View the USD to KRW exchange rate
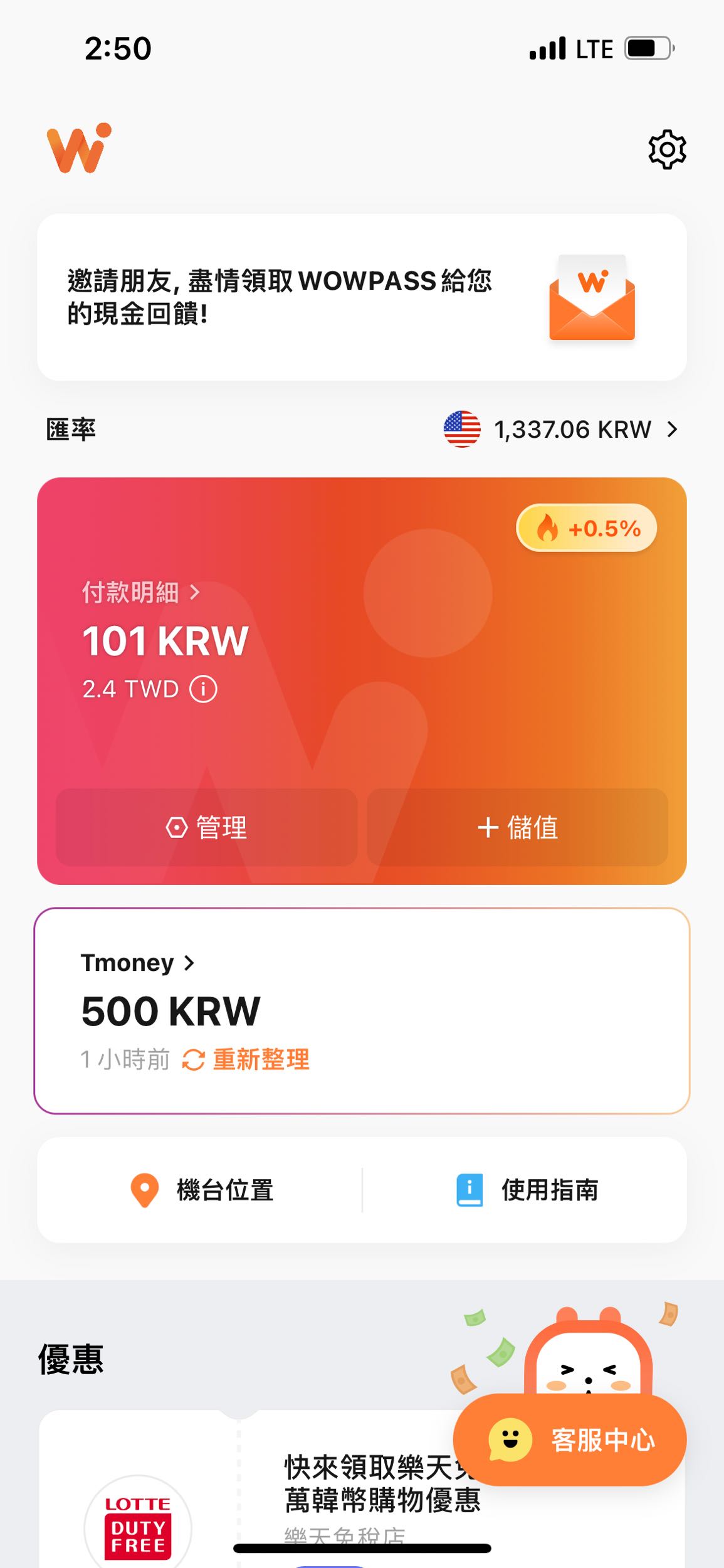This screenshot has height=1568, width=724. pyautogui.click(x=561, y=430)
